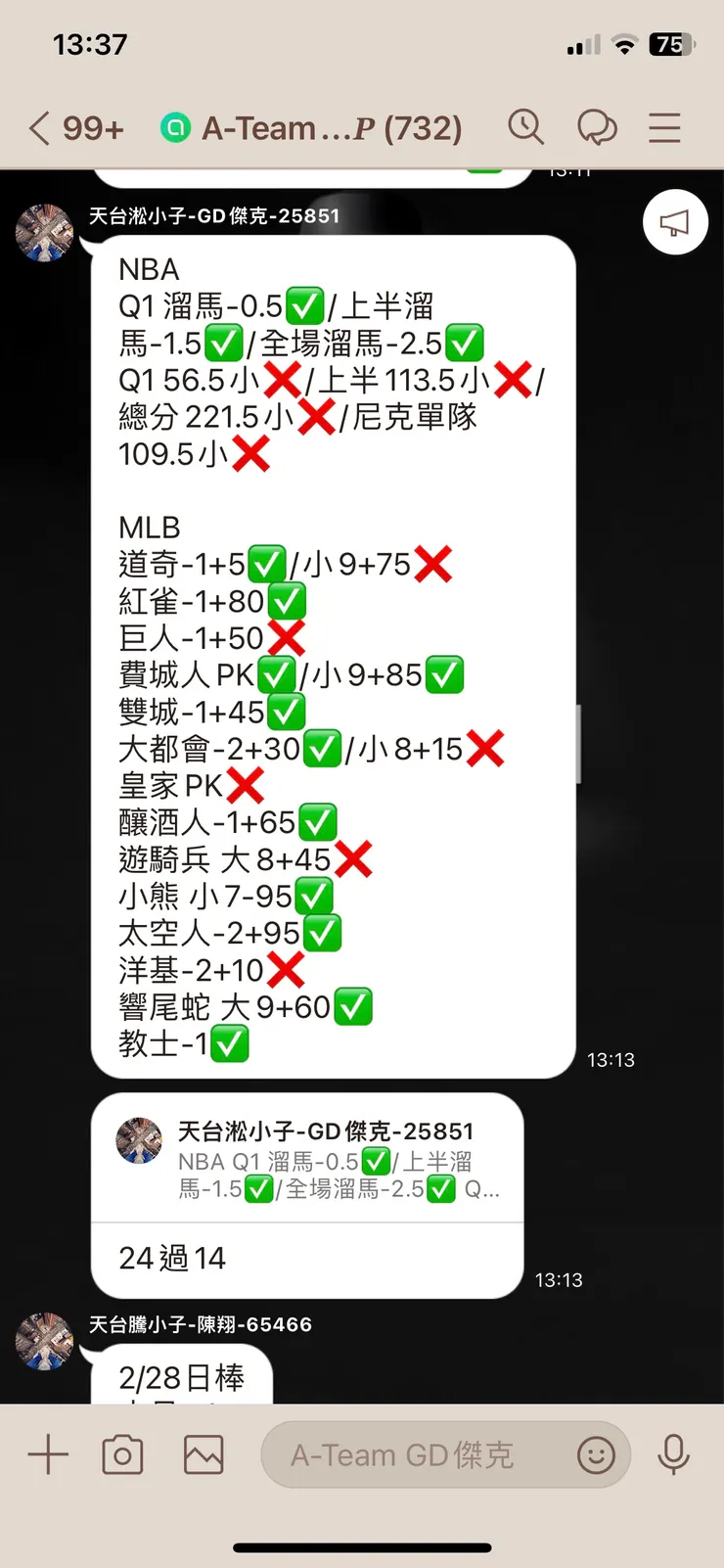This screenshot has width=724, height=1568.
Task: Tap the Wi-Fi icon in the status bar
Action: (623, 43)
